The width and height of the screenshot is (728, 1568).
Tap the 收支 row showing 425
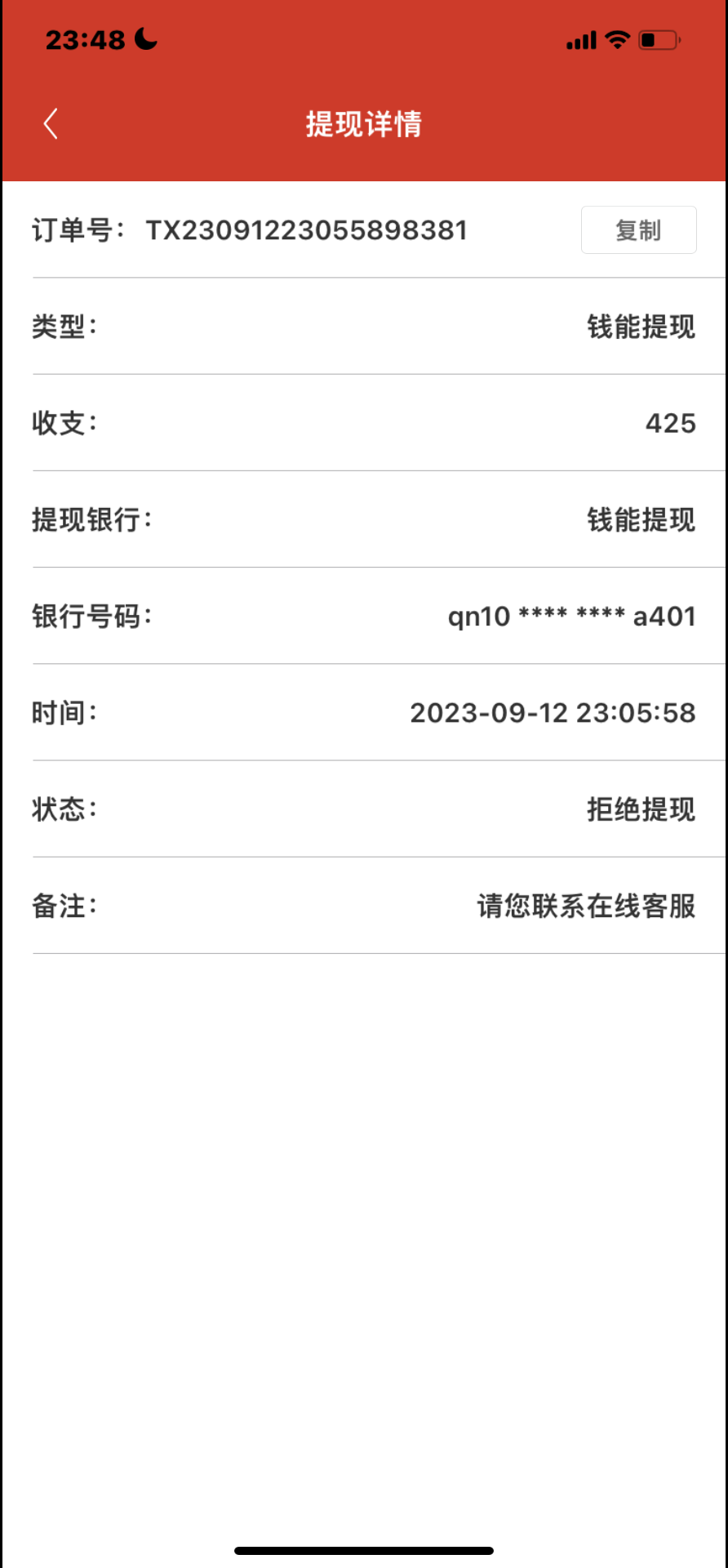364,423
